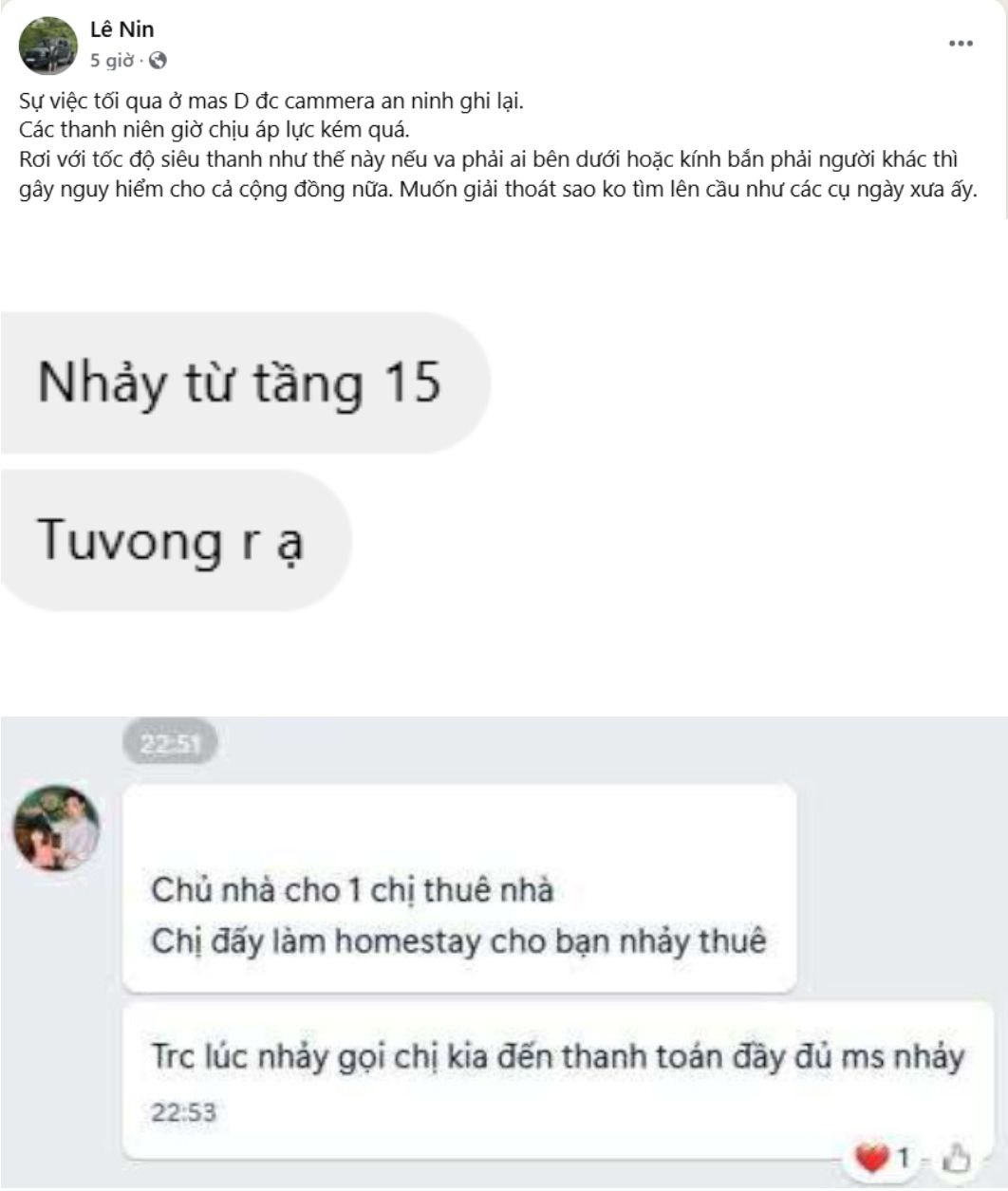Open Lê Nin's profile picture
Viewport: 1008px width, 1191px height.
[x=48, y=47]
